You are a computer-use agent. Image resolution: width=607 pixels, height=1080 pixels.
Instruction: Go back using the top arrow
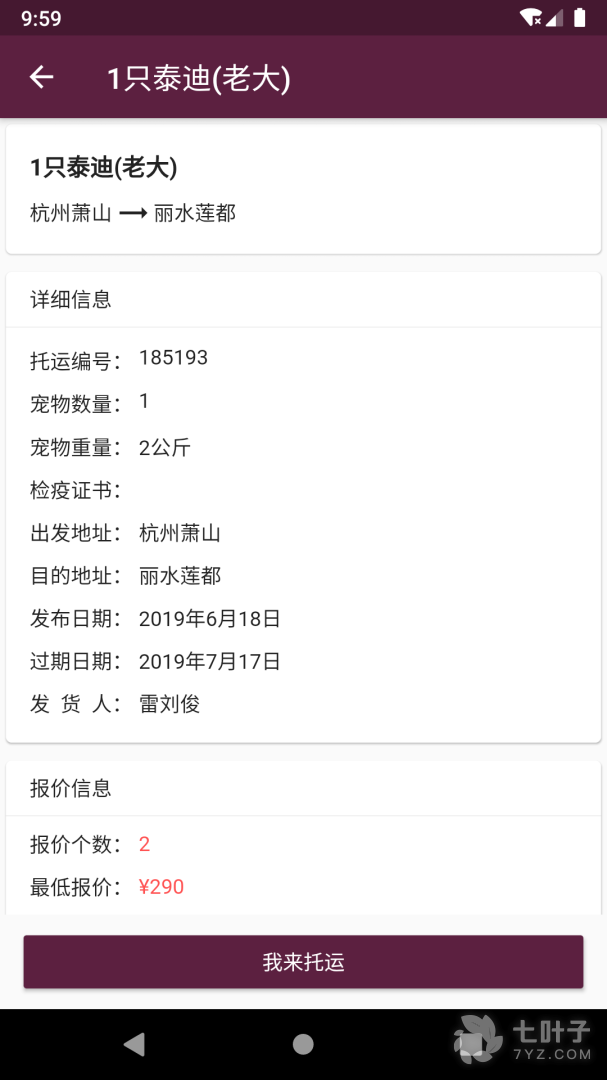pyautogui.click(x=41, y=78)
